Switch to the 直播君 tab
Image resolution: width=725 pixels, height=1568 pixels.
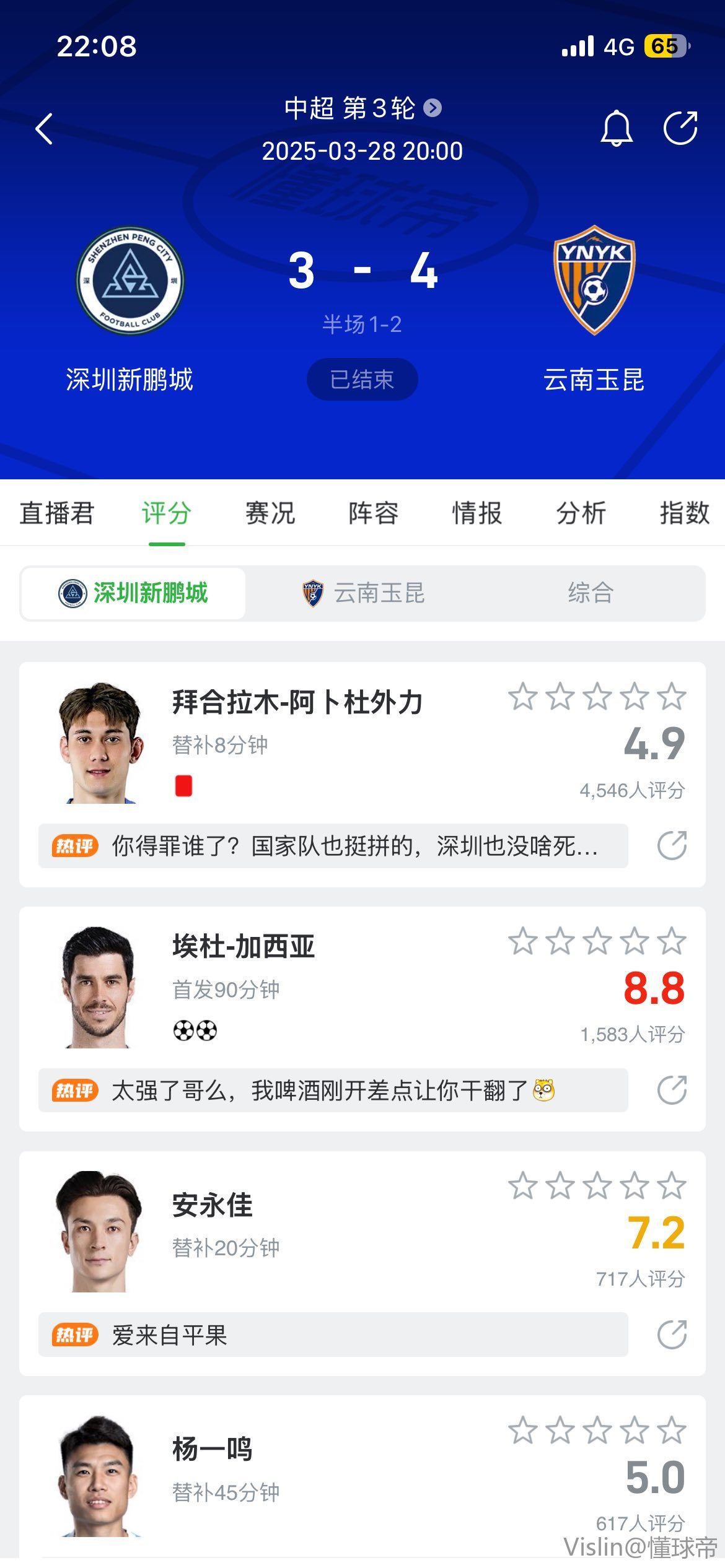[x=56, y=513]
